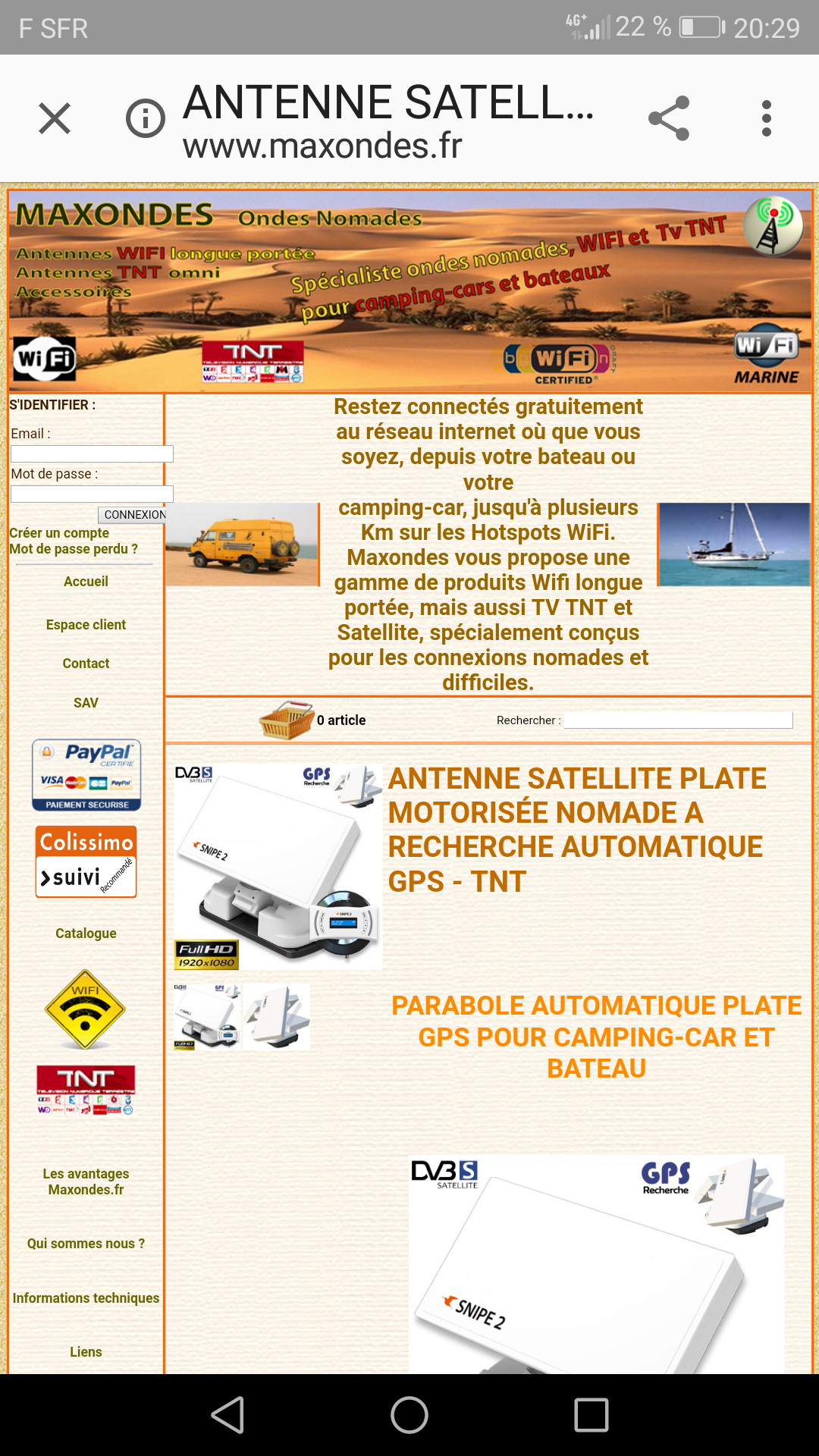Open the SAV link
819x1456 pixels.
[86, 703]
